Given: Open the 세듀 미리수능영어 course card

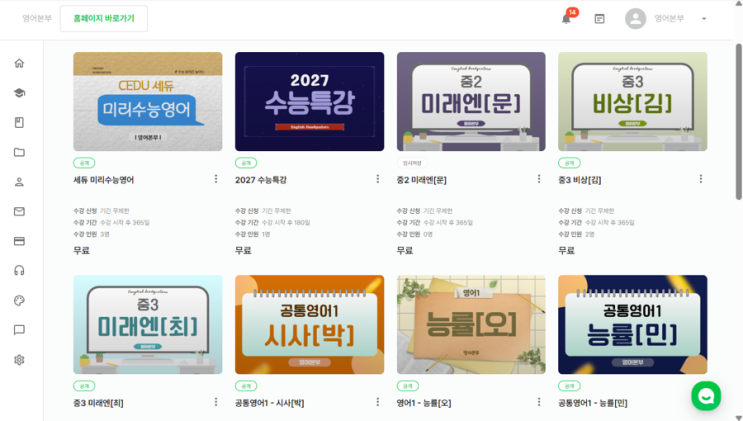Looking at the screenshot, I should 148,101.
